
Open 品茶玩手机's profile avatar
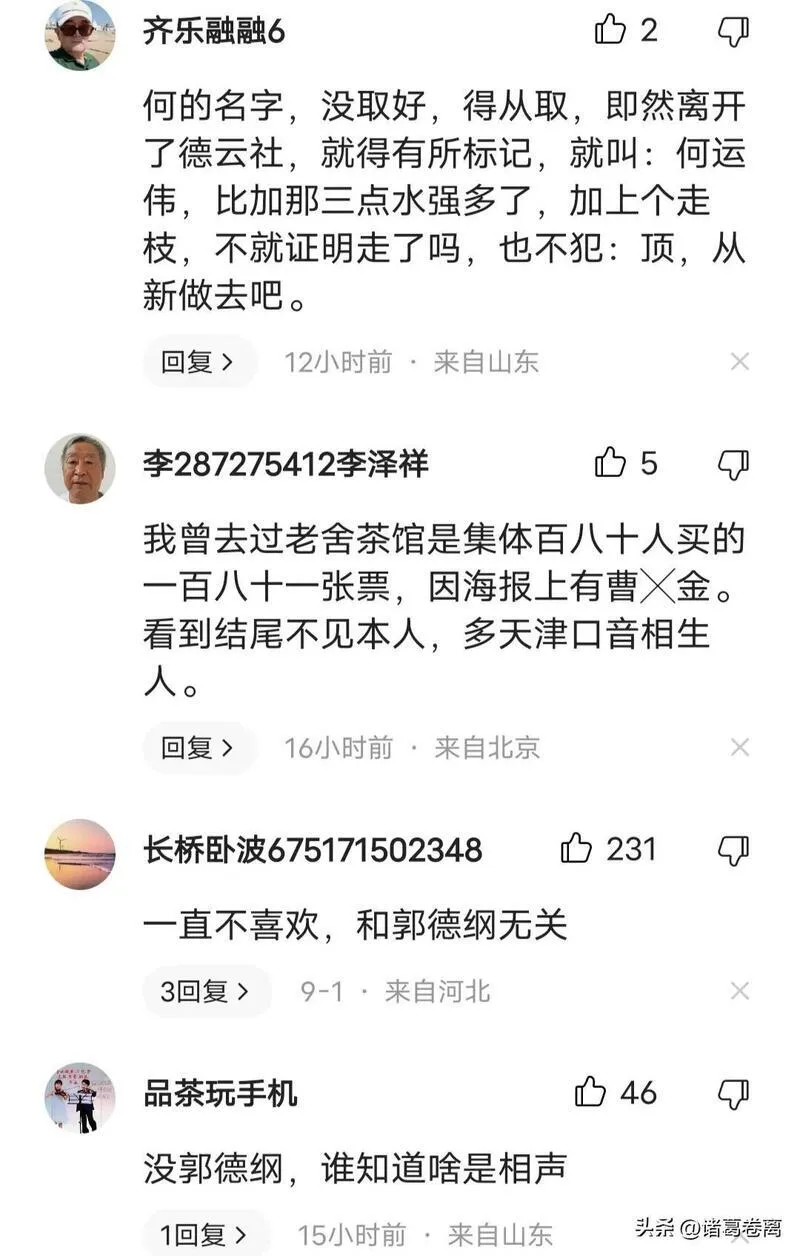pos(80,1097)
